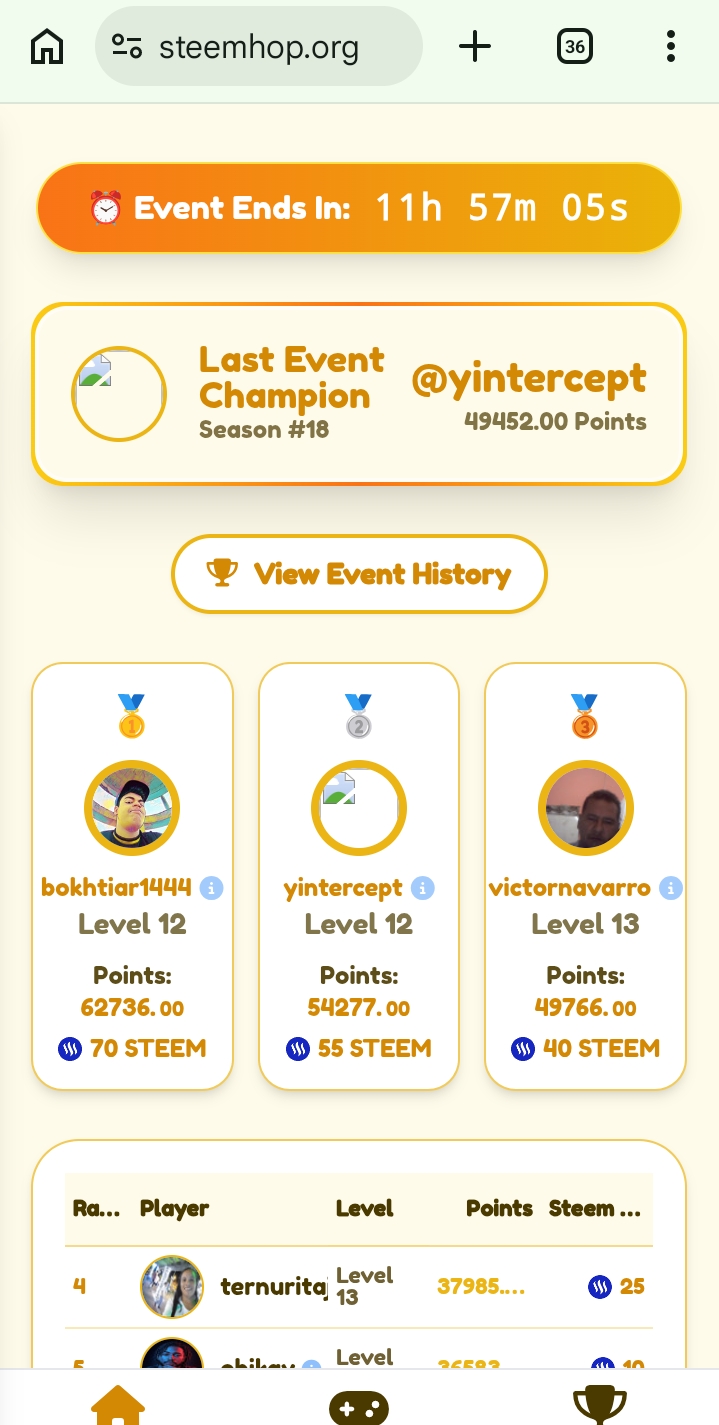
Task: Tap View Event History button
Action: click(x=359, y=574)
